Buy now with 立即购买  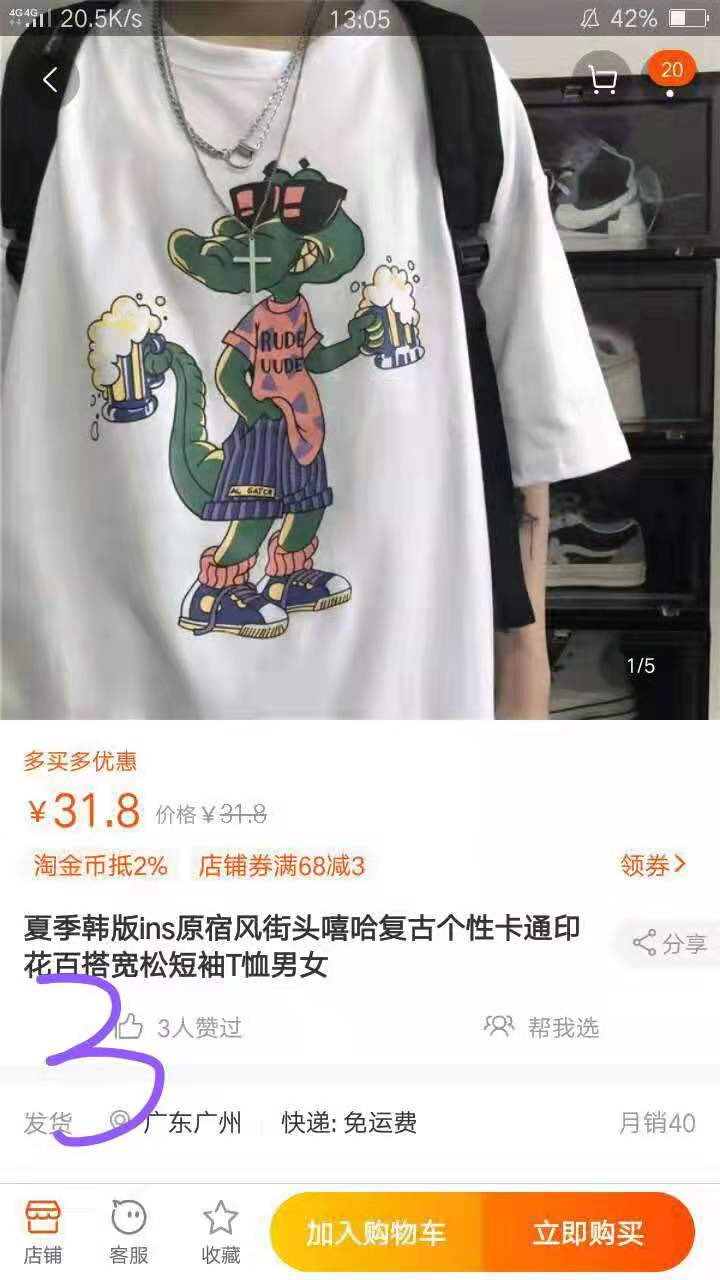click(588, 1233)
